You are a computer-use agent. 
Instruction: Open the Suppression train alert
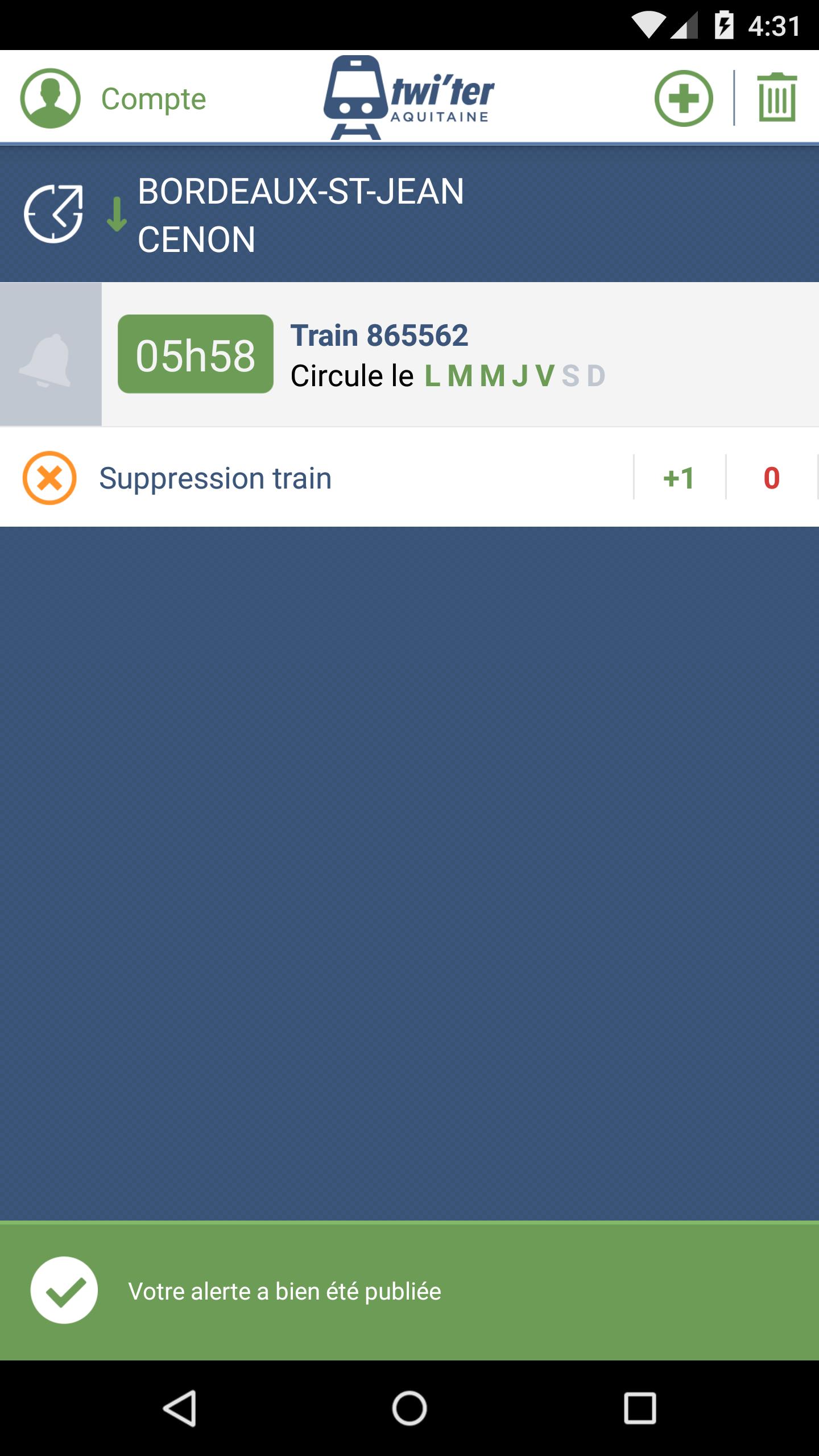[216, 478]
